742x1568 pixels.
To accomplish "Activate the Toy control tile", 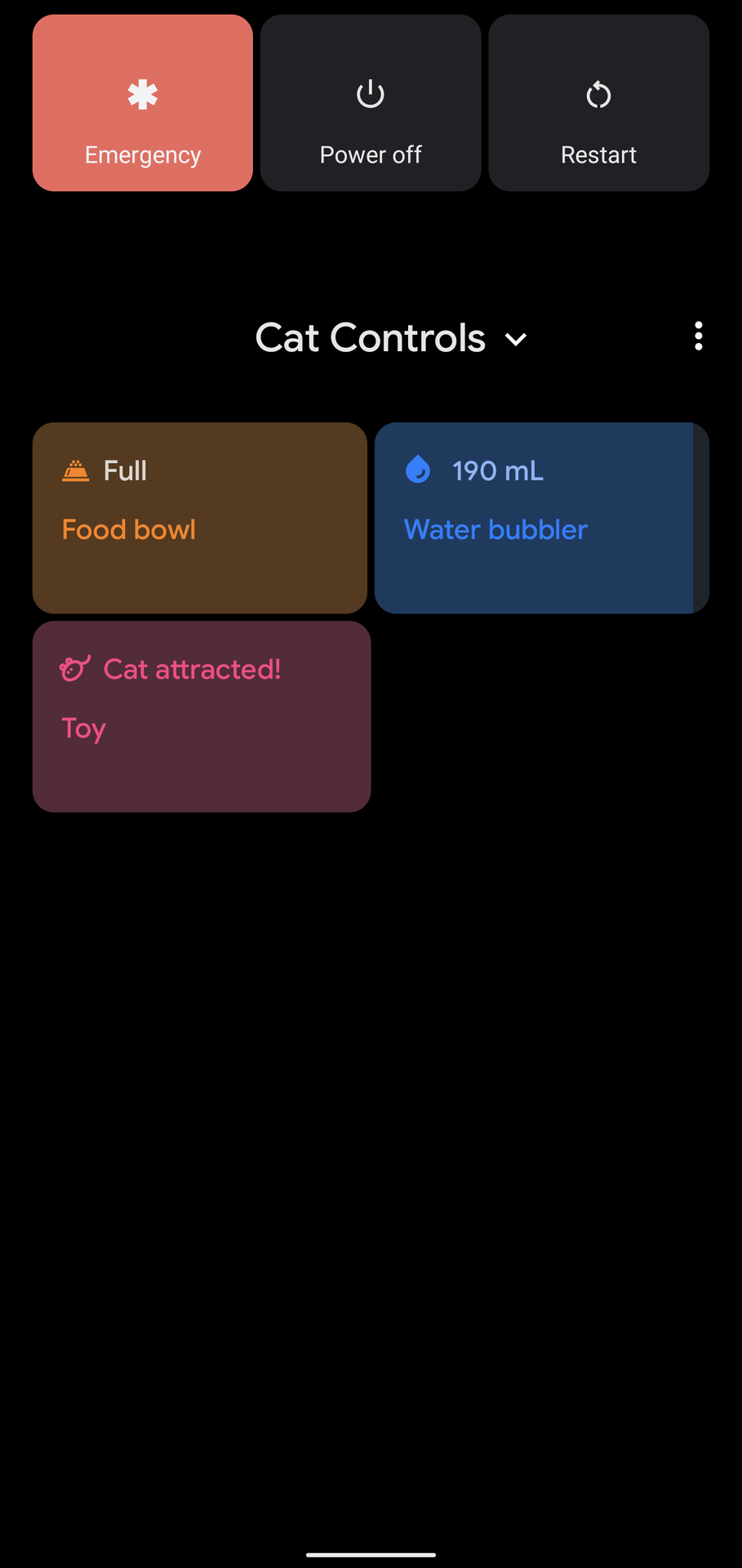I will 202,716.
